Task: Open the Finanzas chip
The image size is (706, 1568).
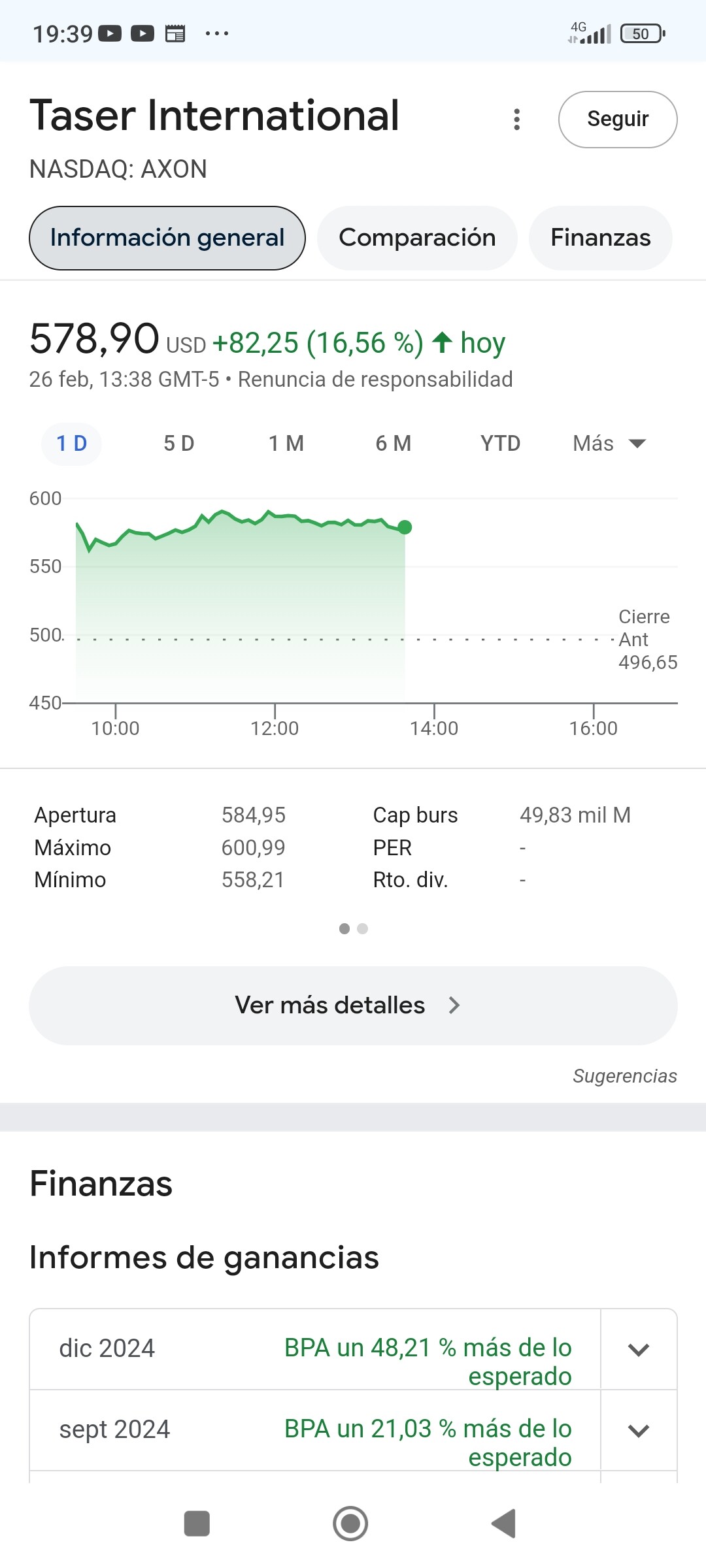Action: tap(600, 238)
